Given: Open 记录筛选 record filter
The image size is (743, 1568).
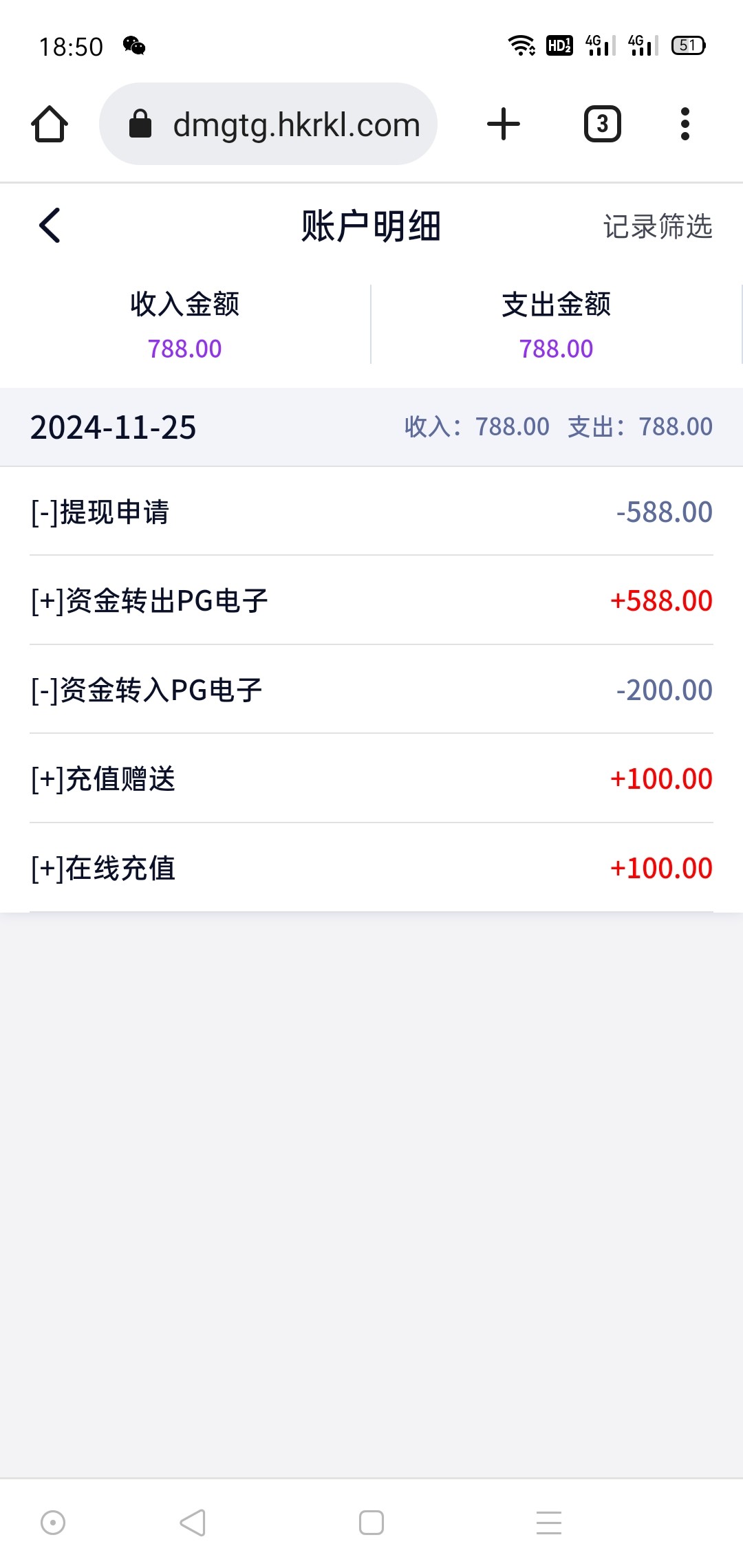Looking at the screenshot, I should pos(658,226).
